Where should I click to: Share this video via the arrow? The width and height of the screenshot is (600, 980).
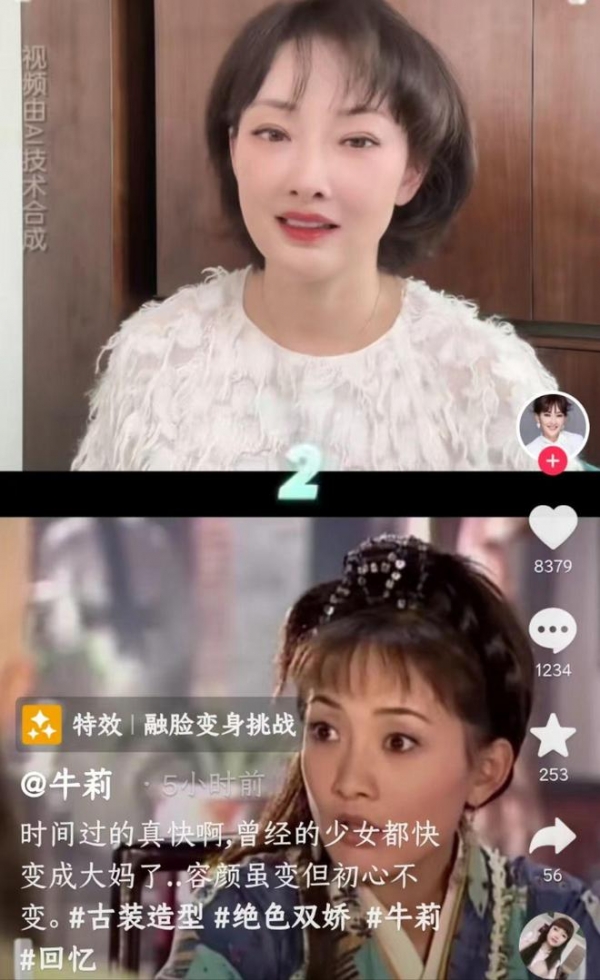point(552,837)
